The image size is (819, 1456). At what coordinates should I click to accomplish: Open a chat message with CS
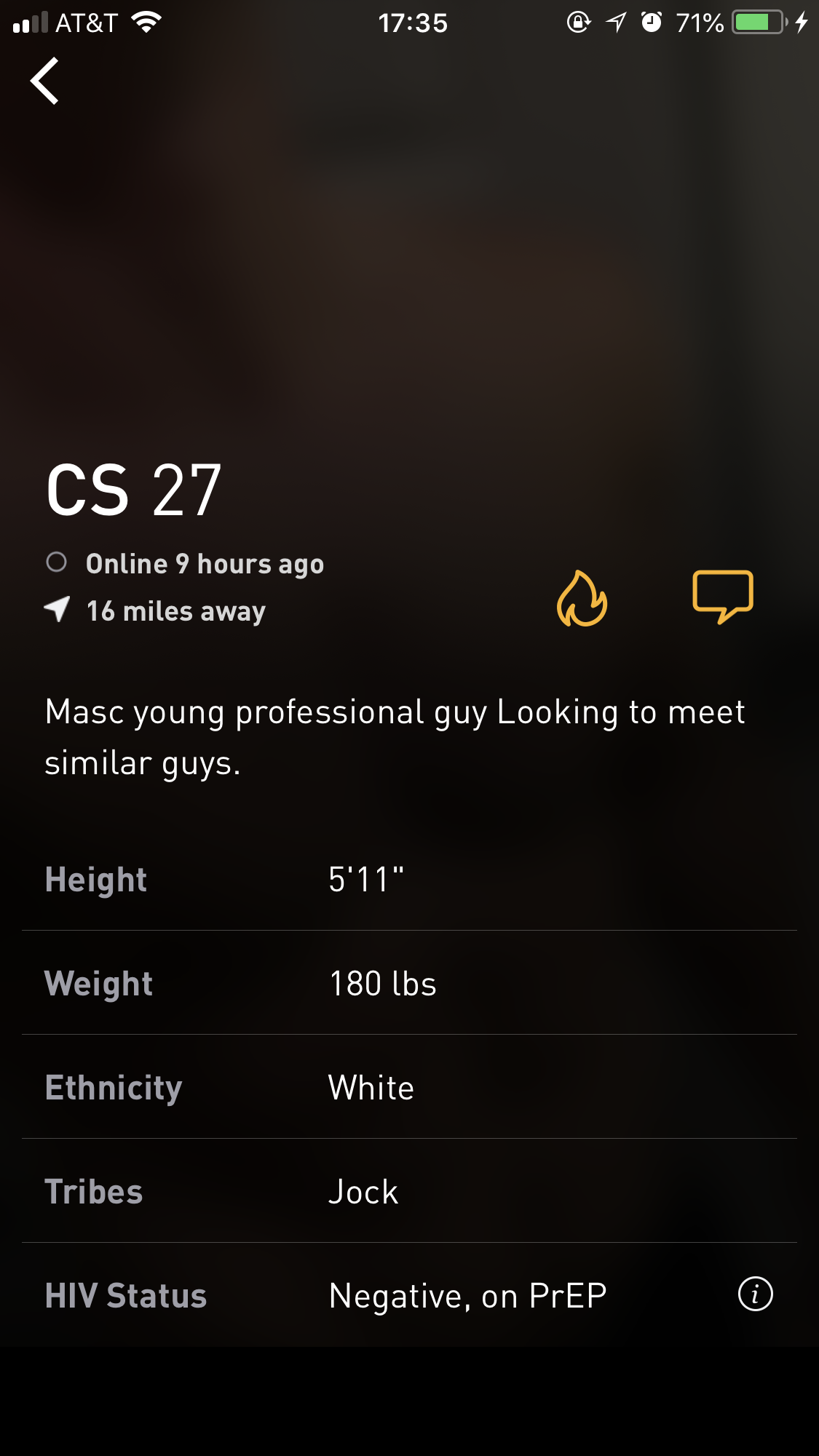pyautogui.click(x=722, y=597)
